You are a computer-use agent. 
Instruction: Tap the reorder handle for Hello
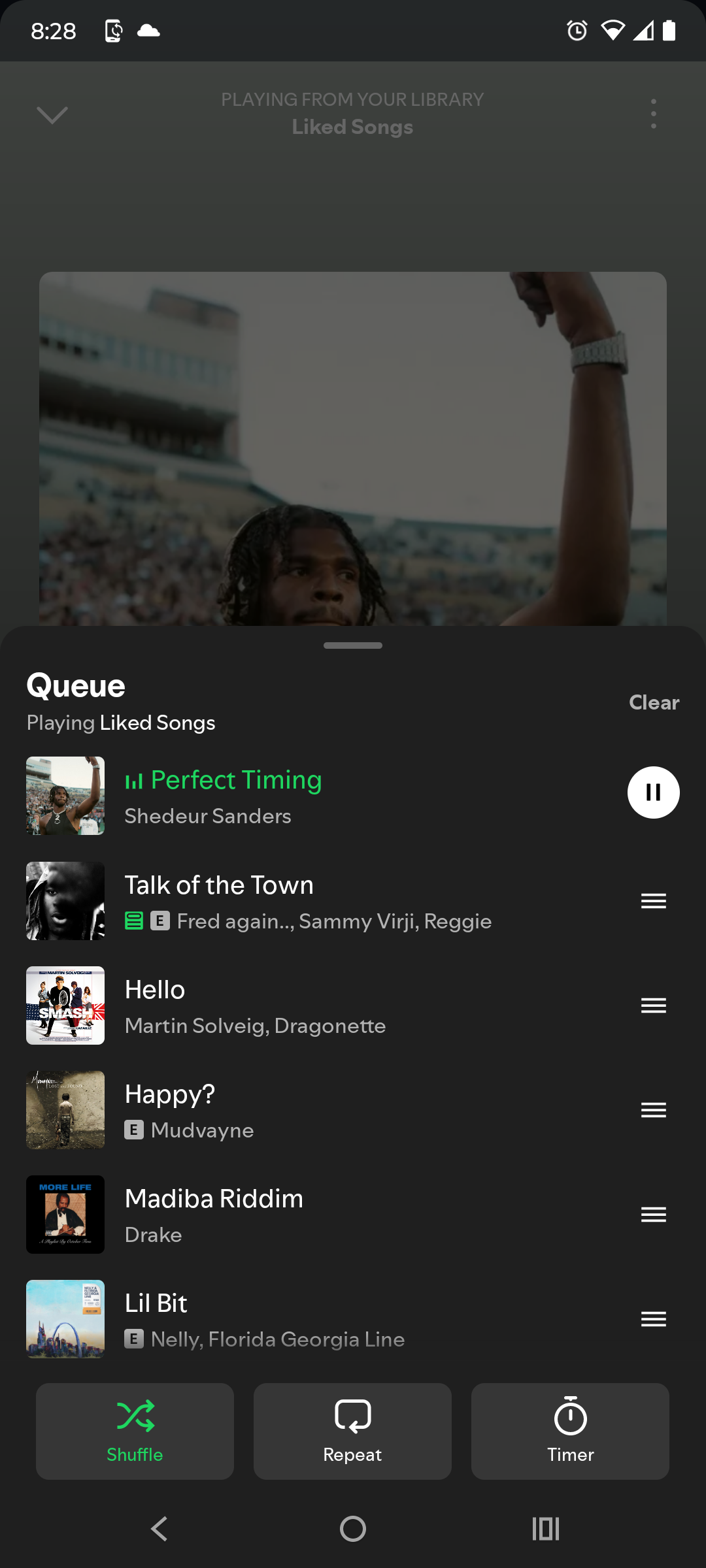(x=653, y=1005)
